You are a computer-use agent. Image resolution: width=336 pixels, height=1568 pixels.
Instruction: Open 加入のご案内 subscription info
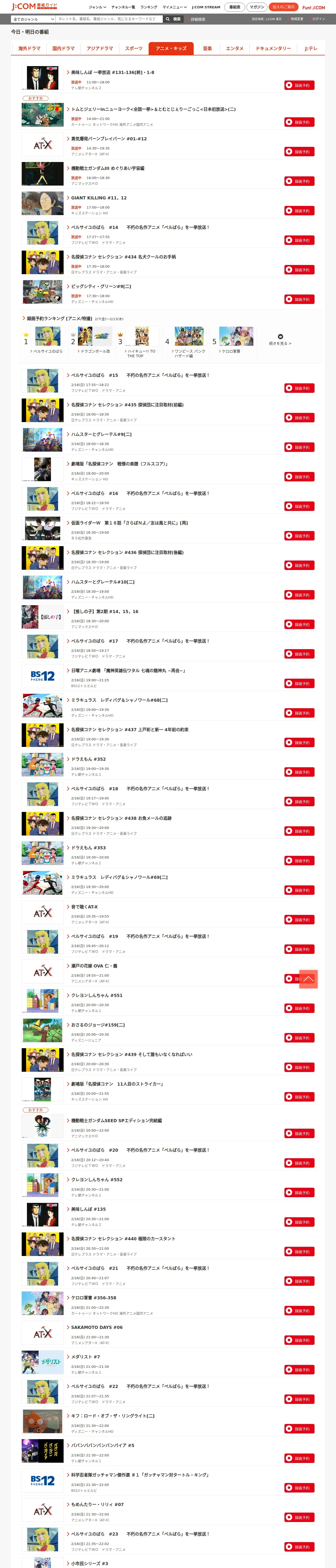click(x=284, y=7)
